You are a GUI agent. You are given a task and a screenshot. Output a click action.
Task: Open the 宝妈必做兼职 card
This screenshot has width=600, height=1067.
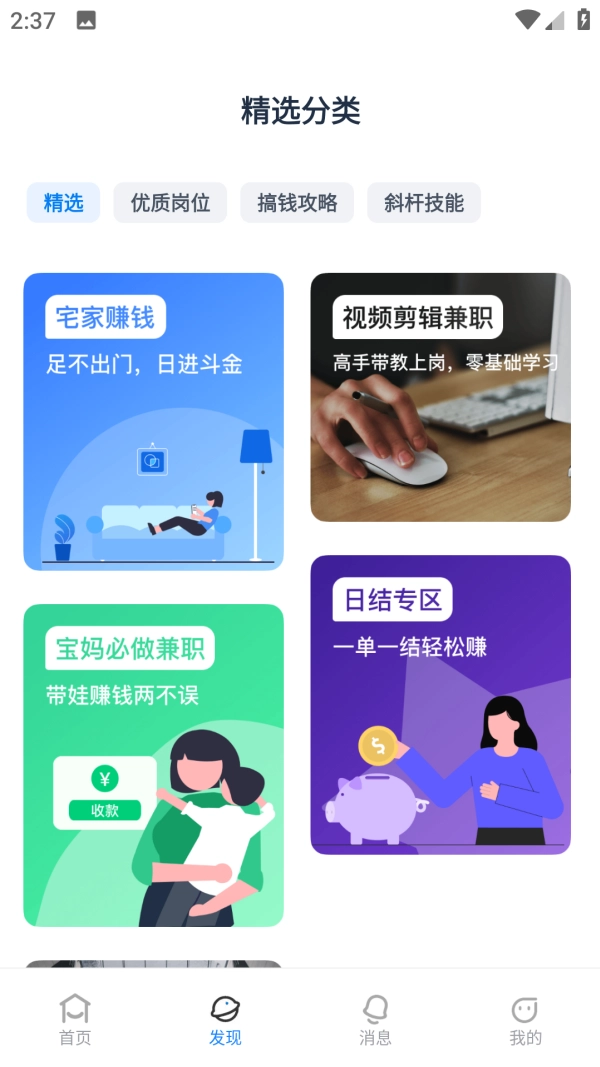tap(153, 765)
